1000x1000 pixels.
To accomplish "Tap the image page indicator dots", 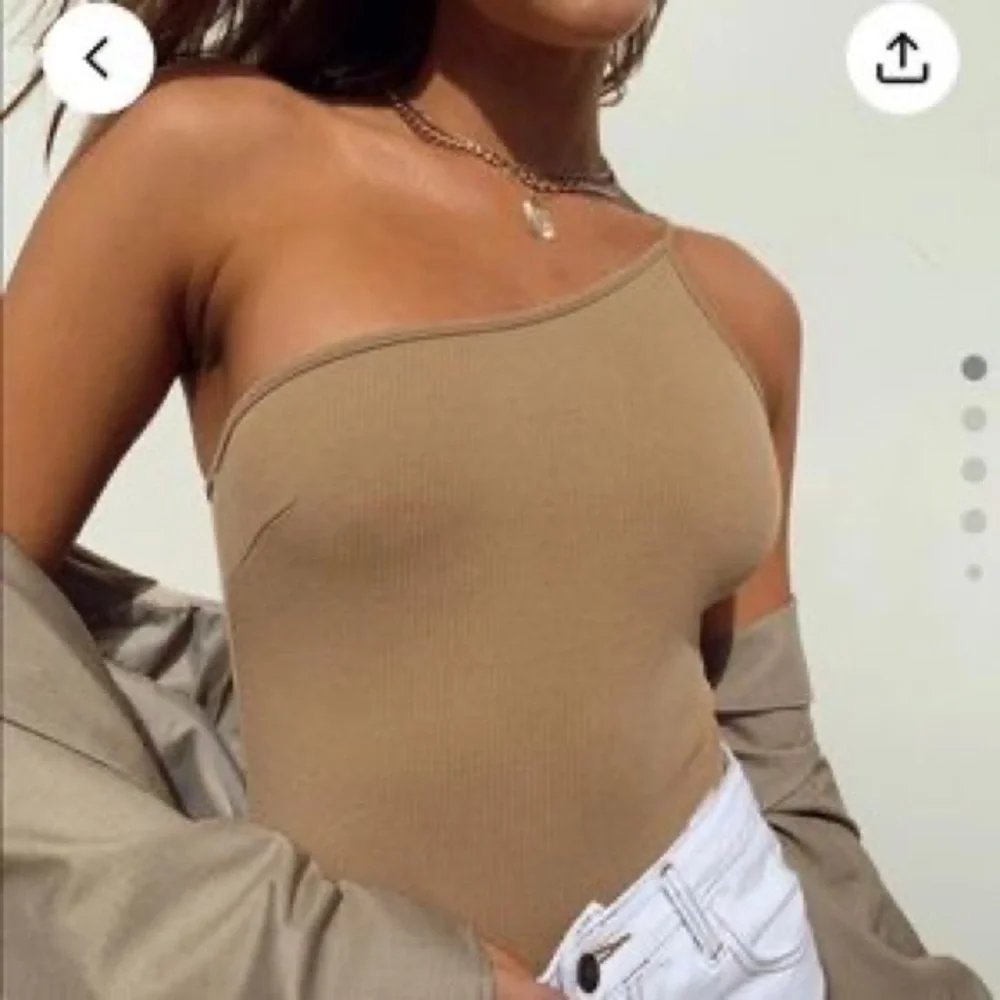I will pos(973,469).
